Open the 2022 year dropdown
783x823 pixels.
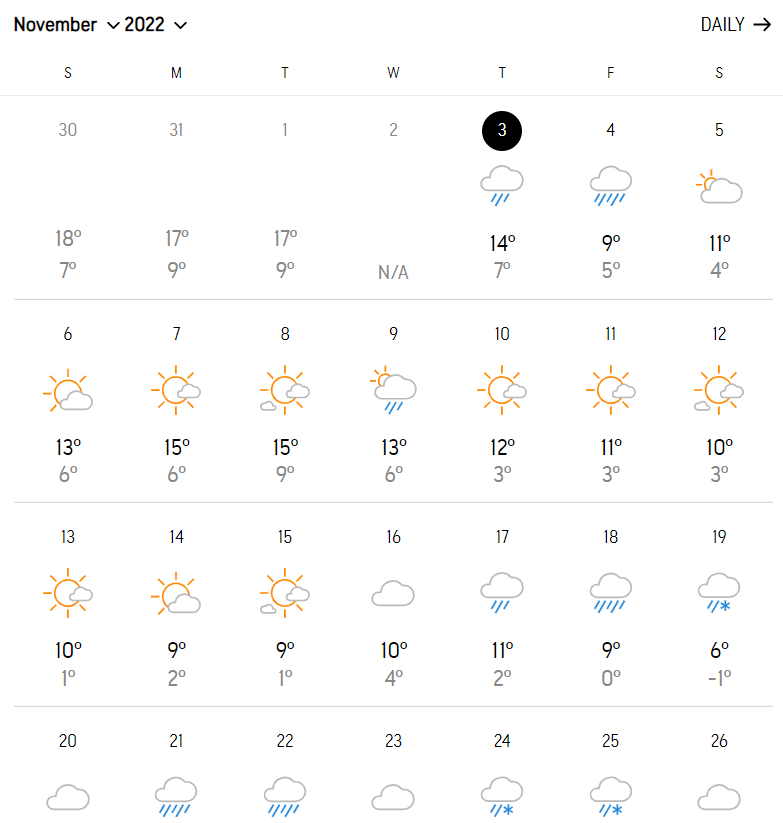pos(155,25)
